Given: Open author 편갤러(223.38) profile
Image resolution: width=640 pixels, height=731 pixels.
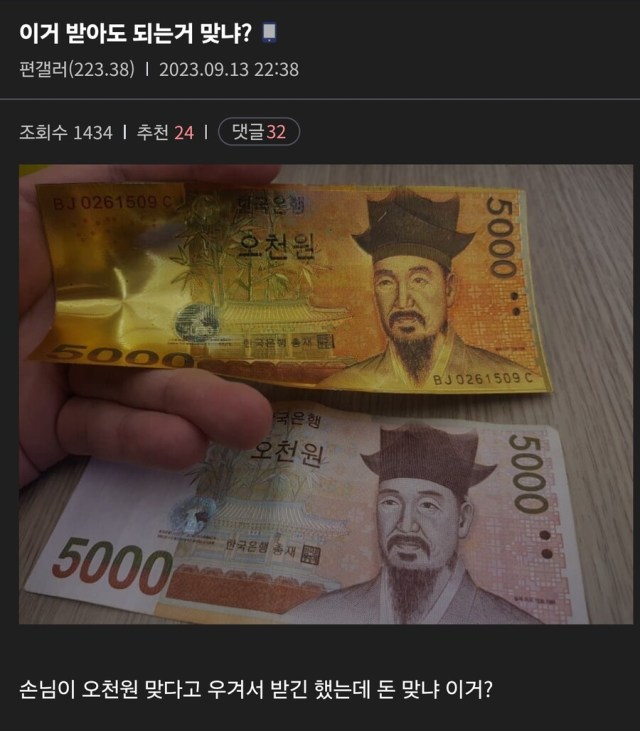Looking at the screenshot, I should [x=75, y=69].
